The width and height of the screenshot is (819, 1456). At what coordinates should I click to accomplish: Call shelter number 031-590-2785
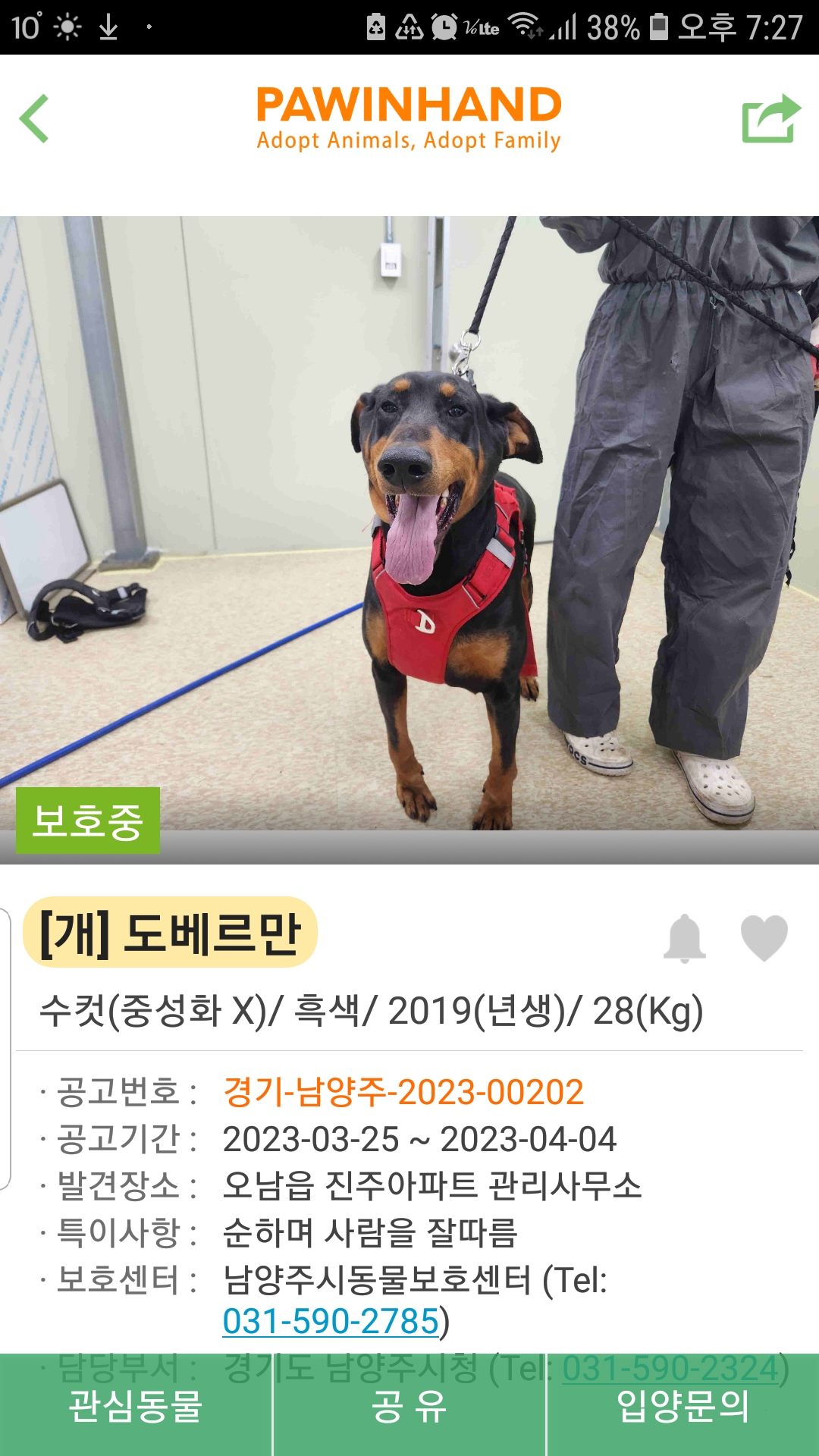[331, 1321]
